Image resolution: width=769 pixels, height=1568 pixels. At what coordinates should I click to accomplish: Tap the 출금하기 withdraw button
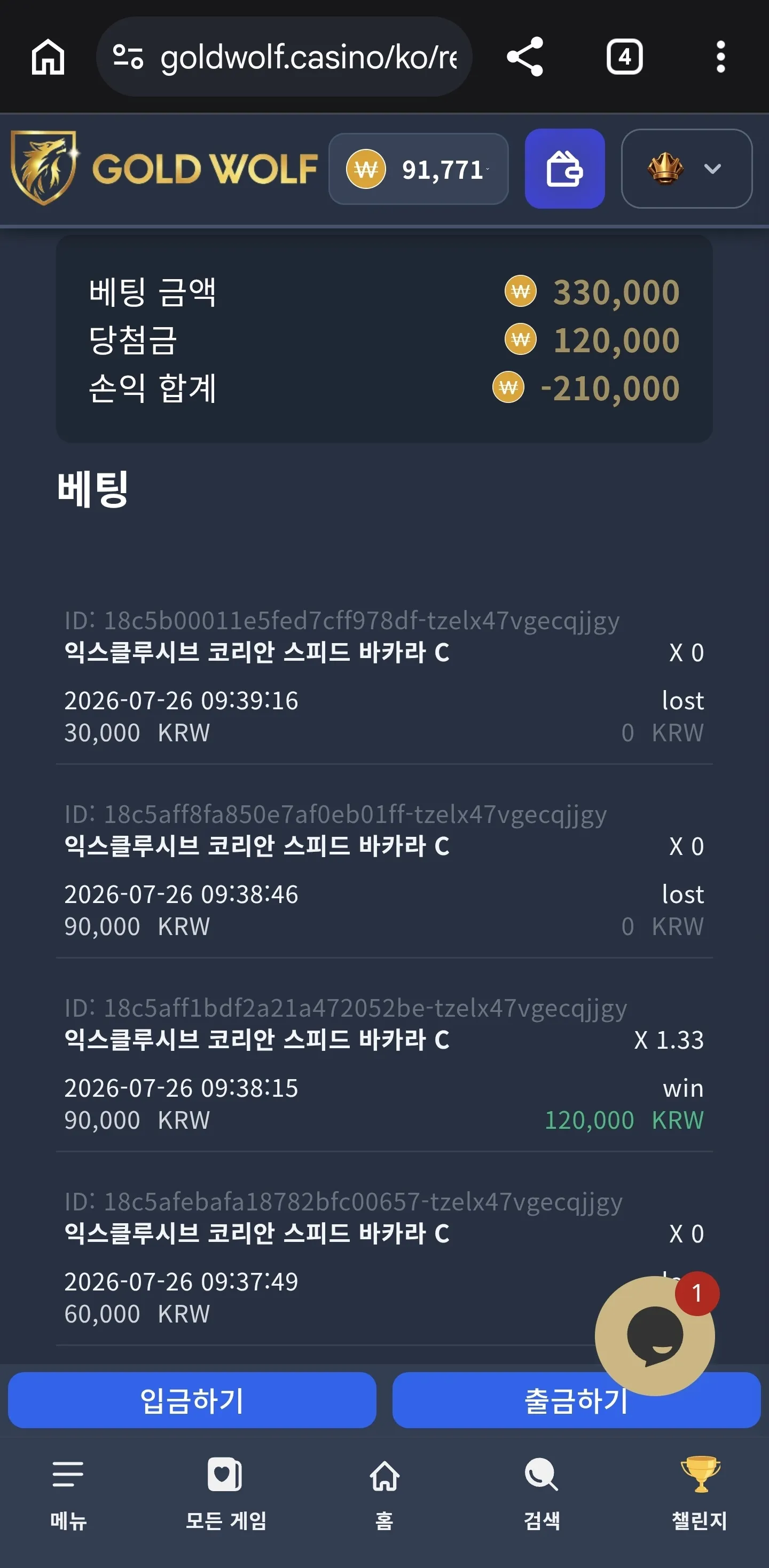click(x=576, y=1400)
